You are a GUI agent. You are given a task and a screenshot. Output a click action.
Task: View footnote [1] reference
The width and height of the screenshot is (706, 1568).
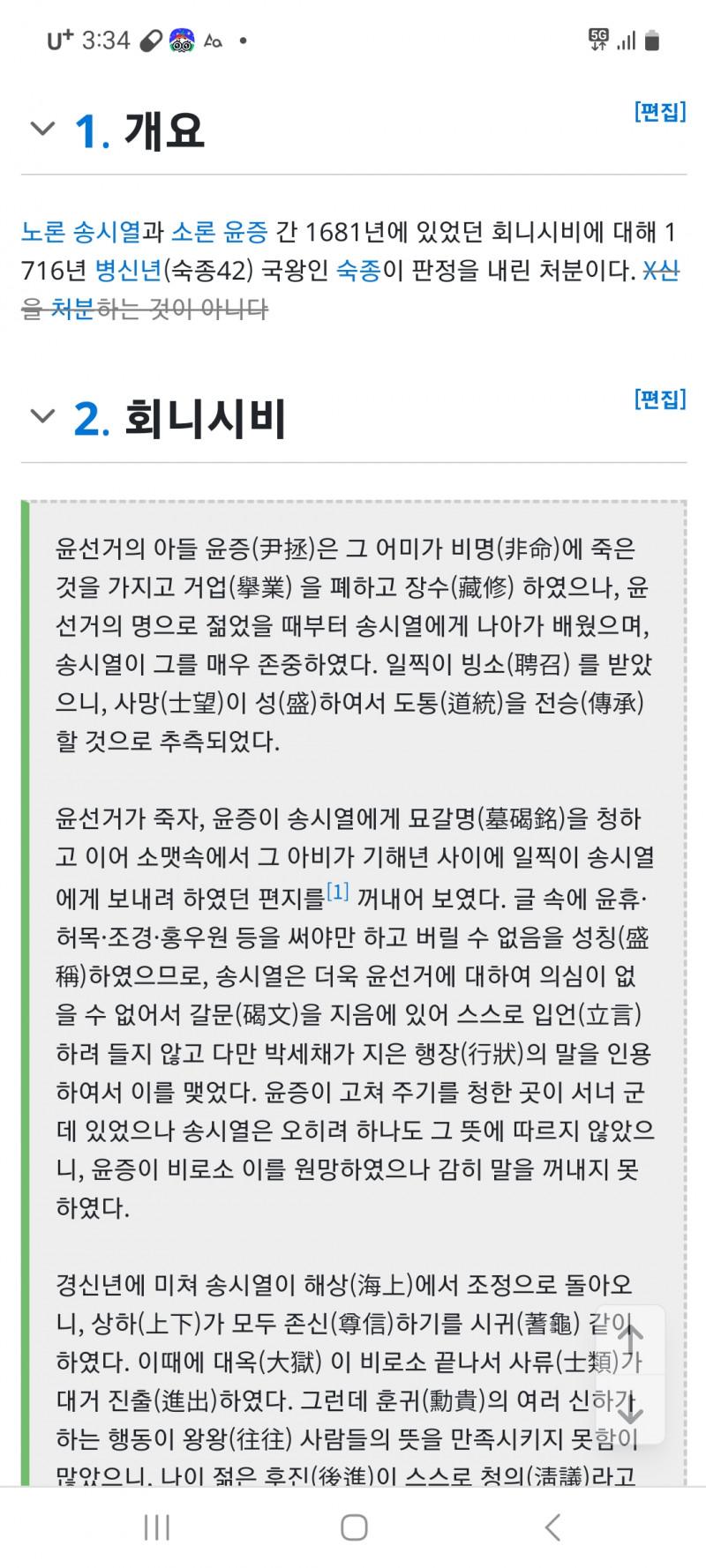coord(338,892)
